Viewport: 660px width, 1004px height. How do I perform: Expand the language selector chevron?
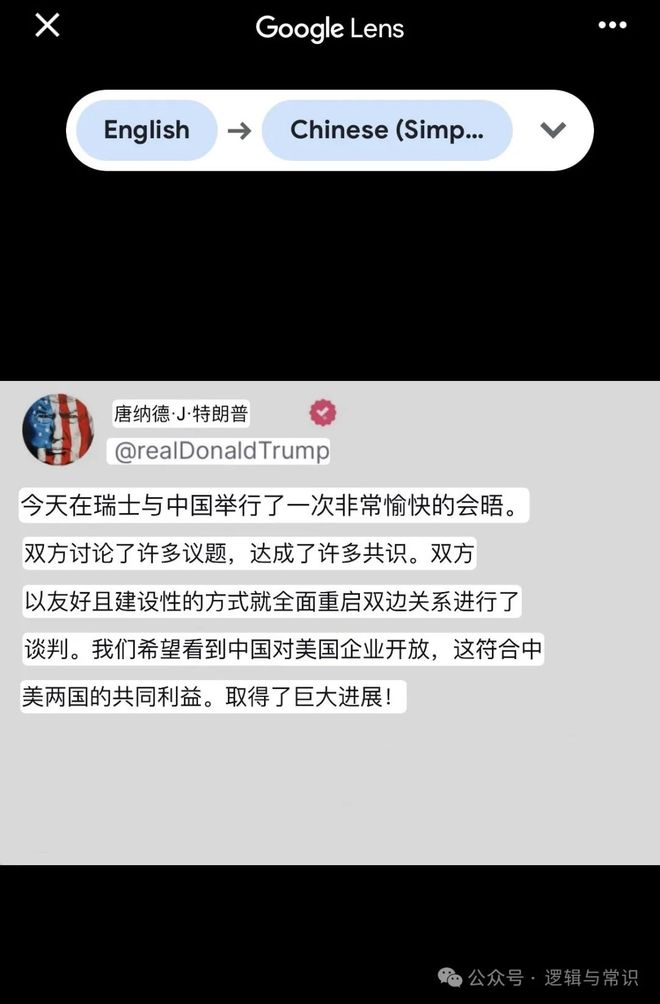[553, 130]
